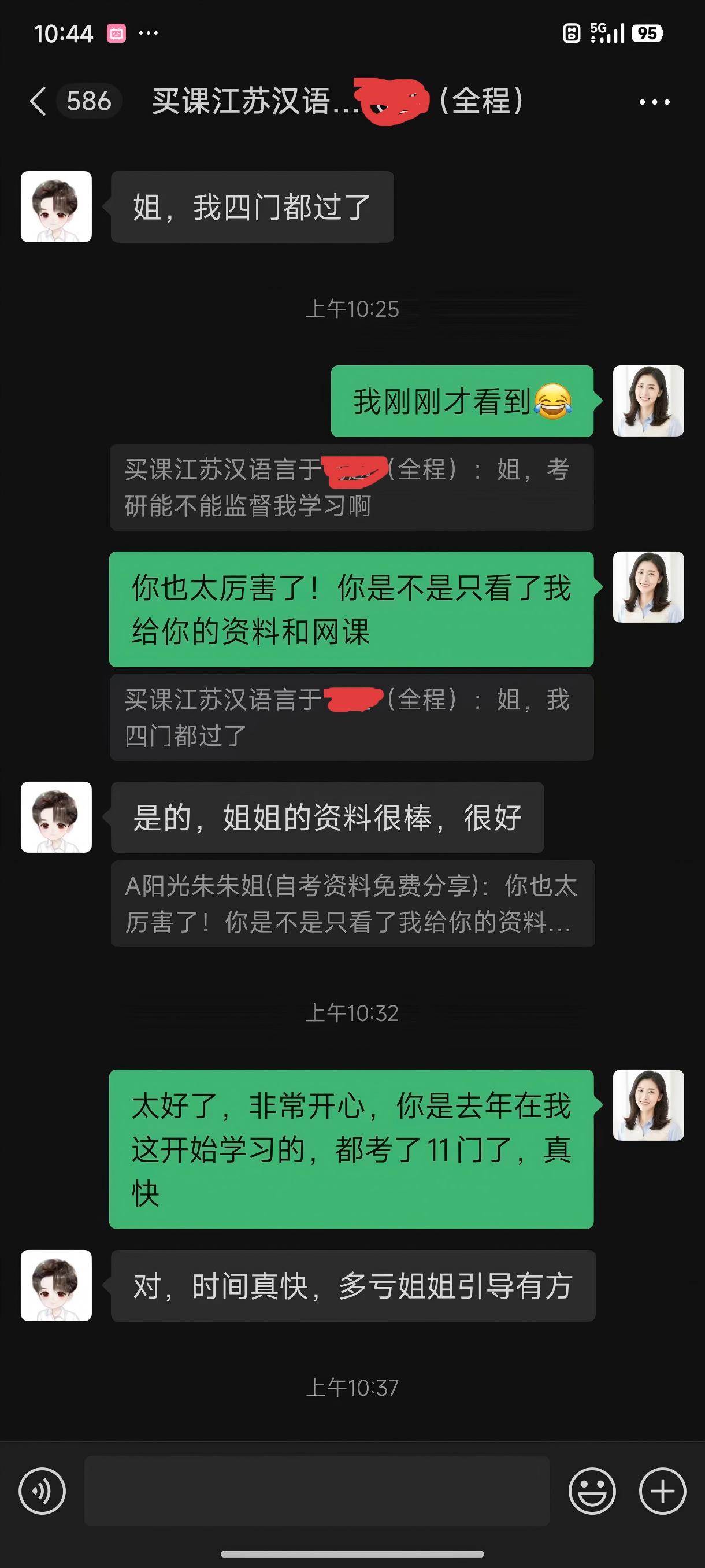Jump to quoted message 考研能不能监督我学习啊
Image resolution: width=705 pixels, height=1568 pixels.
pos(351,487)
